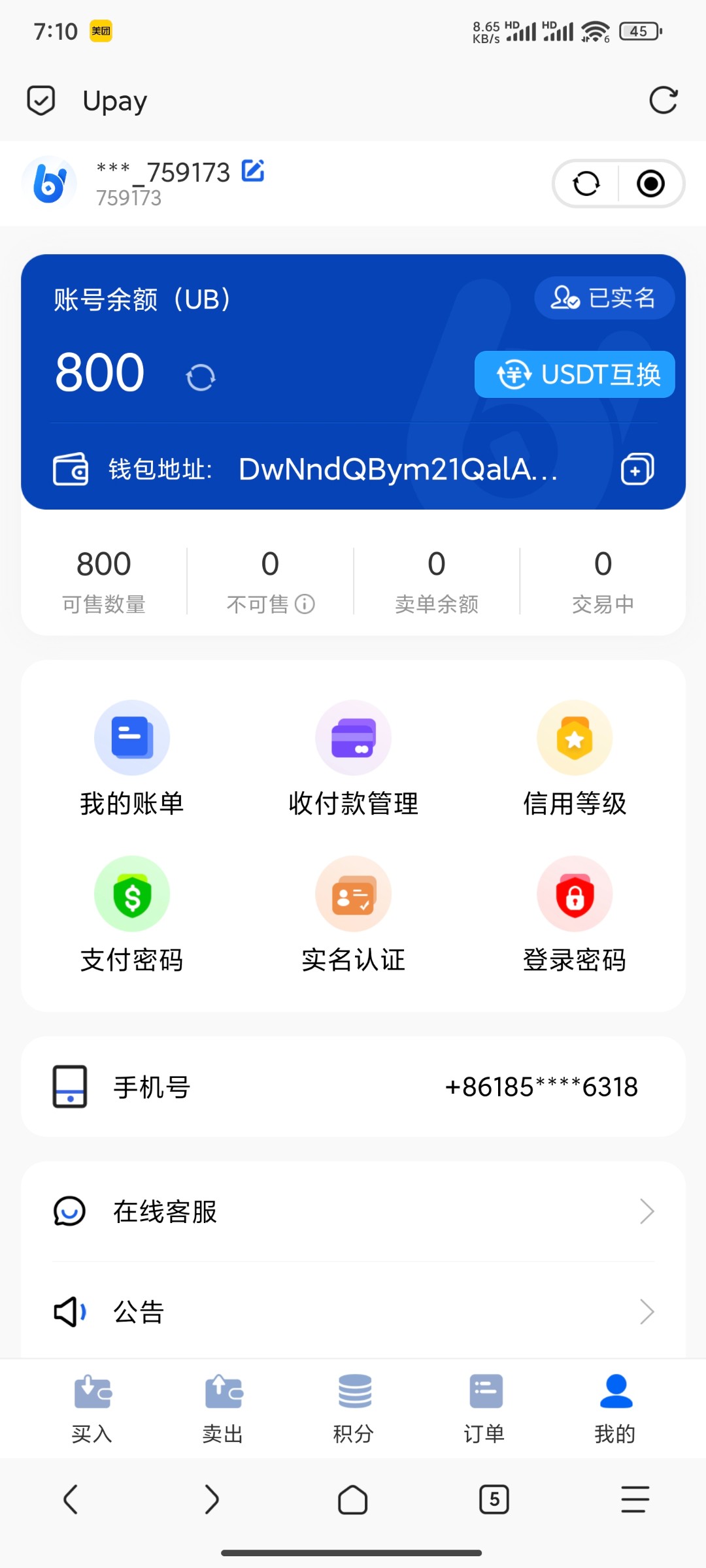Reload the Upay page
The height and width of the screenshot is (1568, 706).
click(x=663, y=101)
